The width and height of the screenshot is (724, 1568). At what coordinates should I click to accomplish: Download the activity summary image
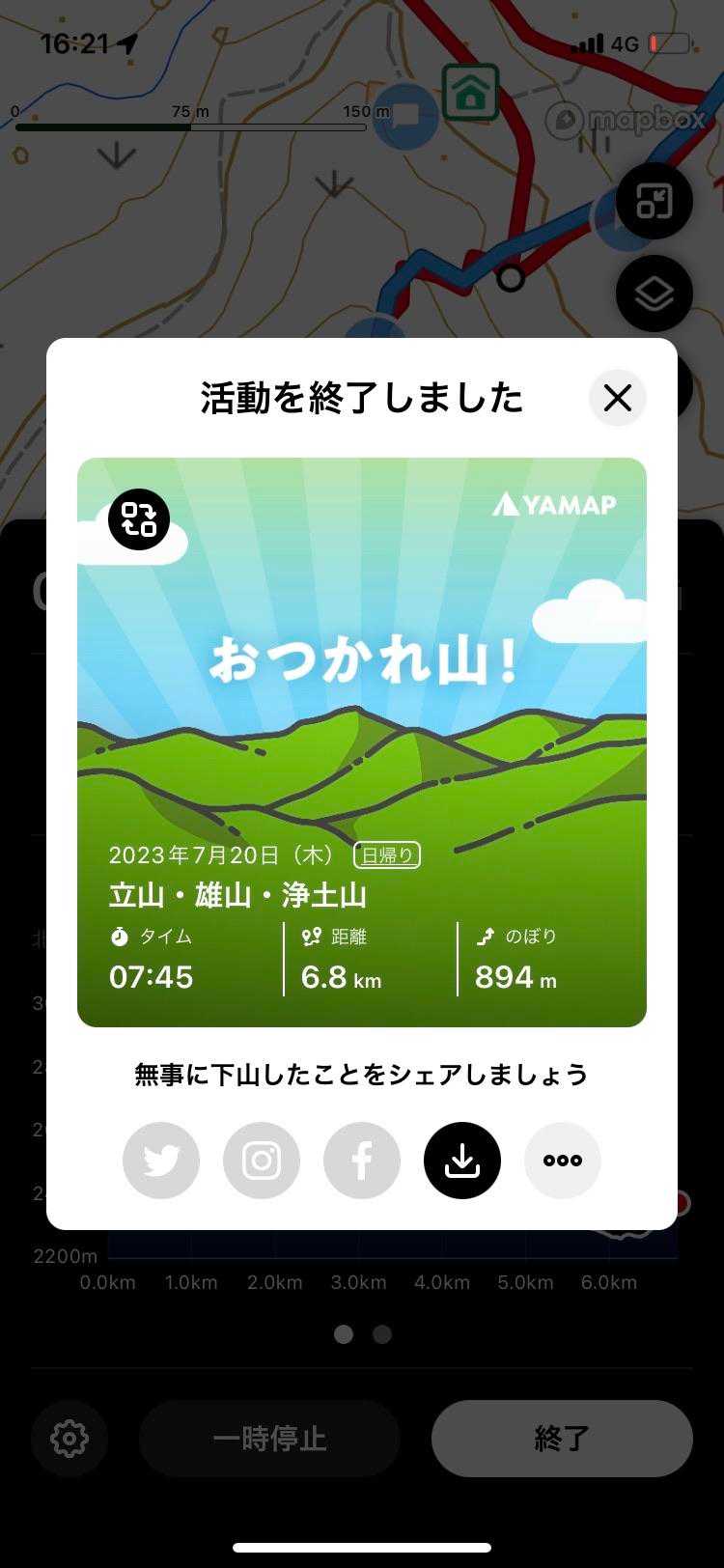pyautogui.click(x=462, y=1161)
